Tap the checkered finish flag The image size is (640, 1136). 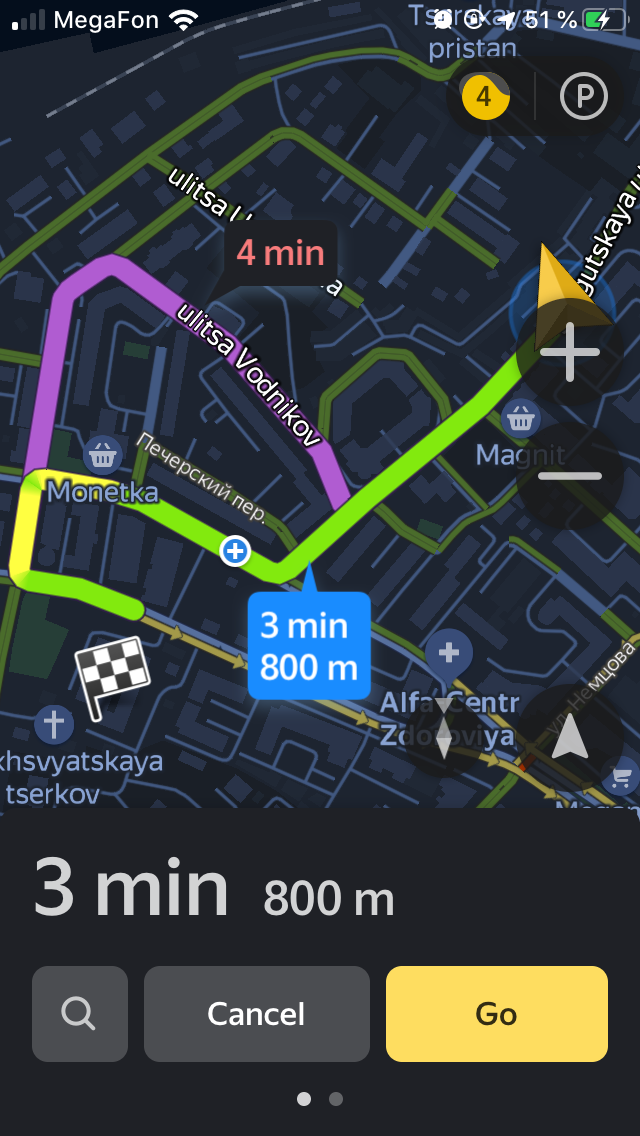111,673
